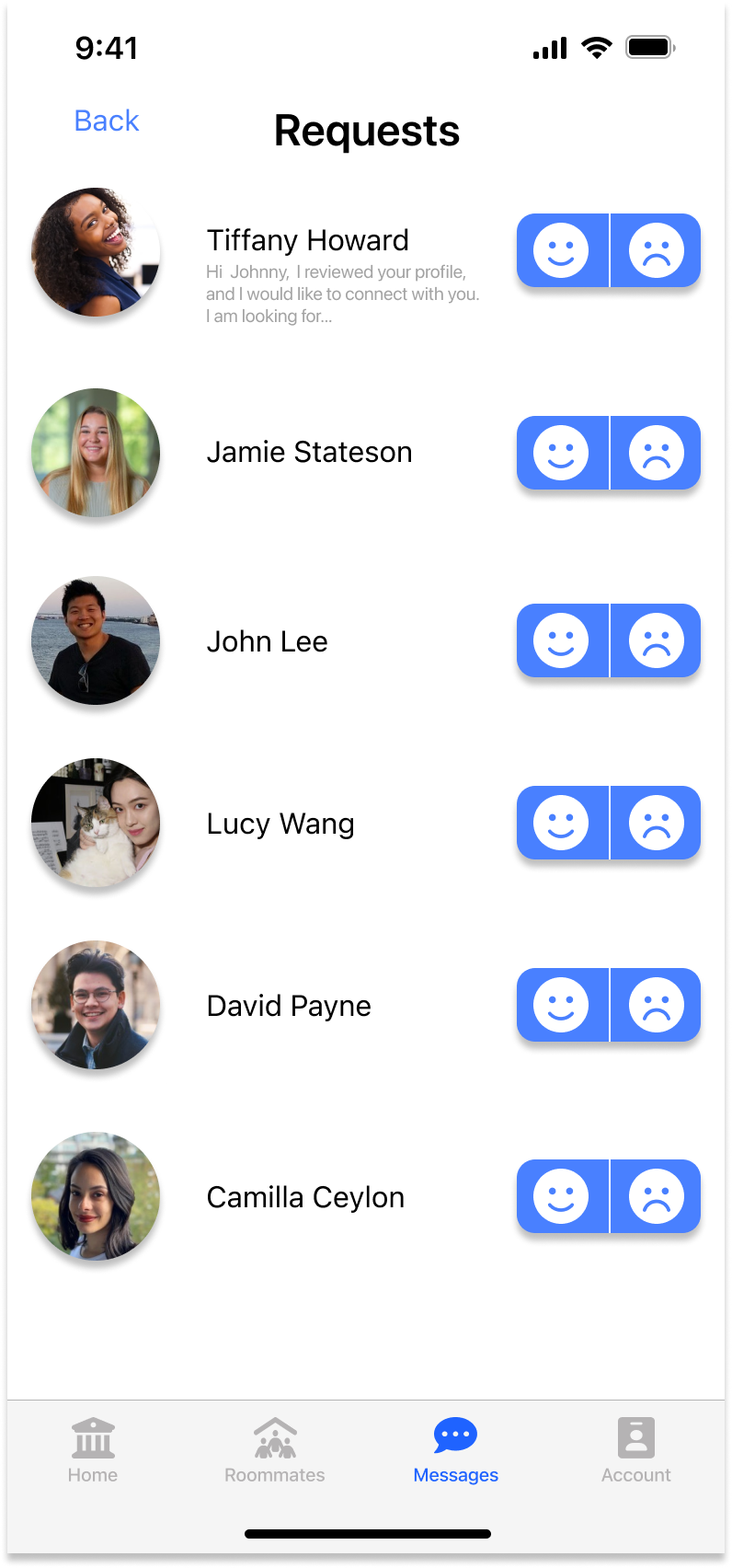Accept Lucy Wang's request
This screenshot has width=732, height=1568.
click(x=562, y=823)
